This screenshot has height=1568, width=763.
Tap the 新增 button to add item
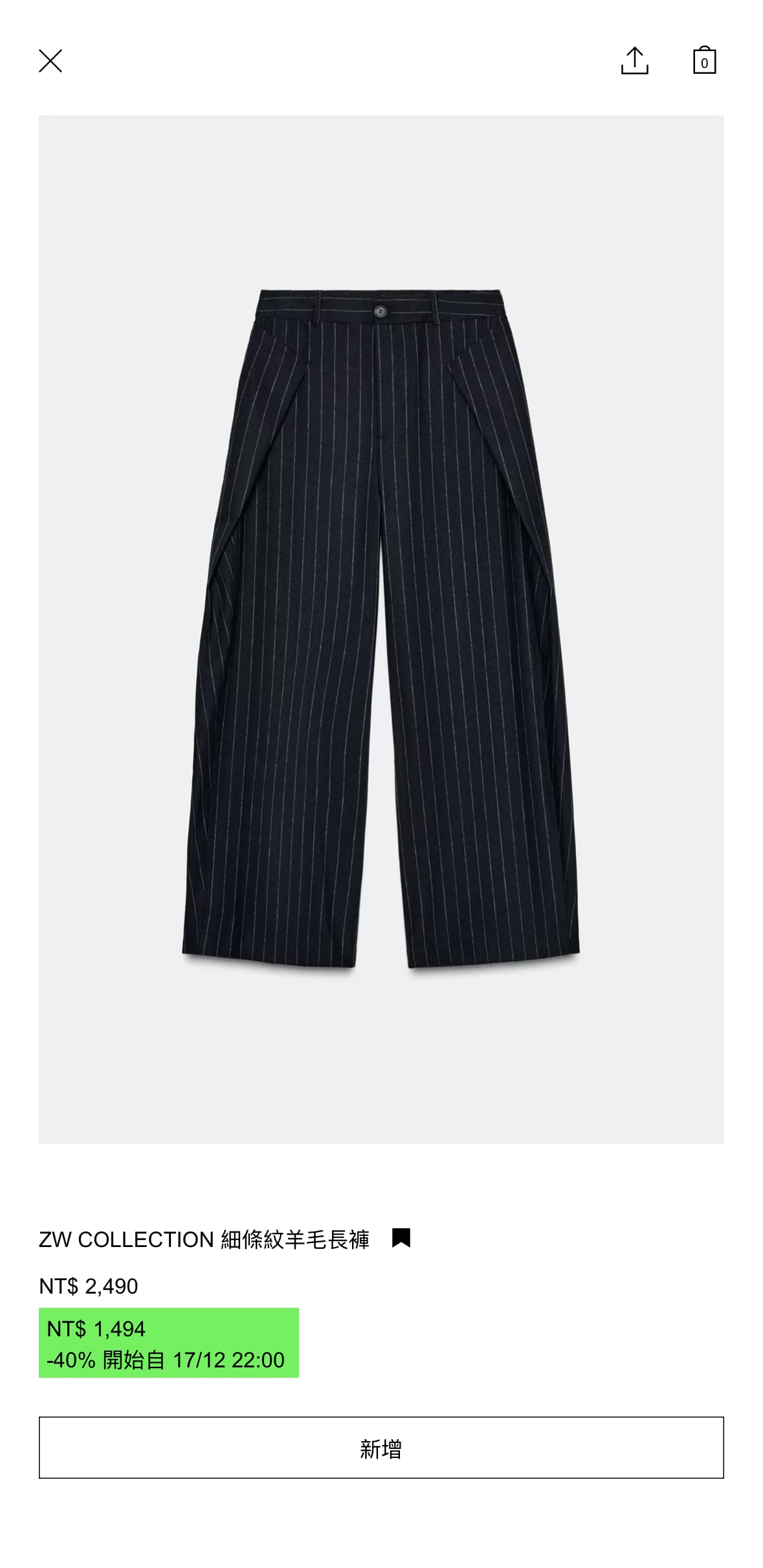381,1448
